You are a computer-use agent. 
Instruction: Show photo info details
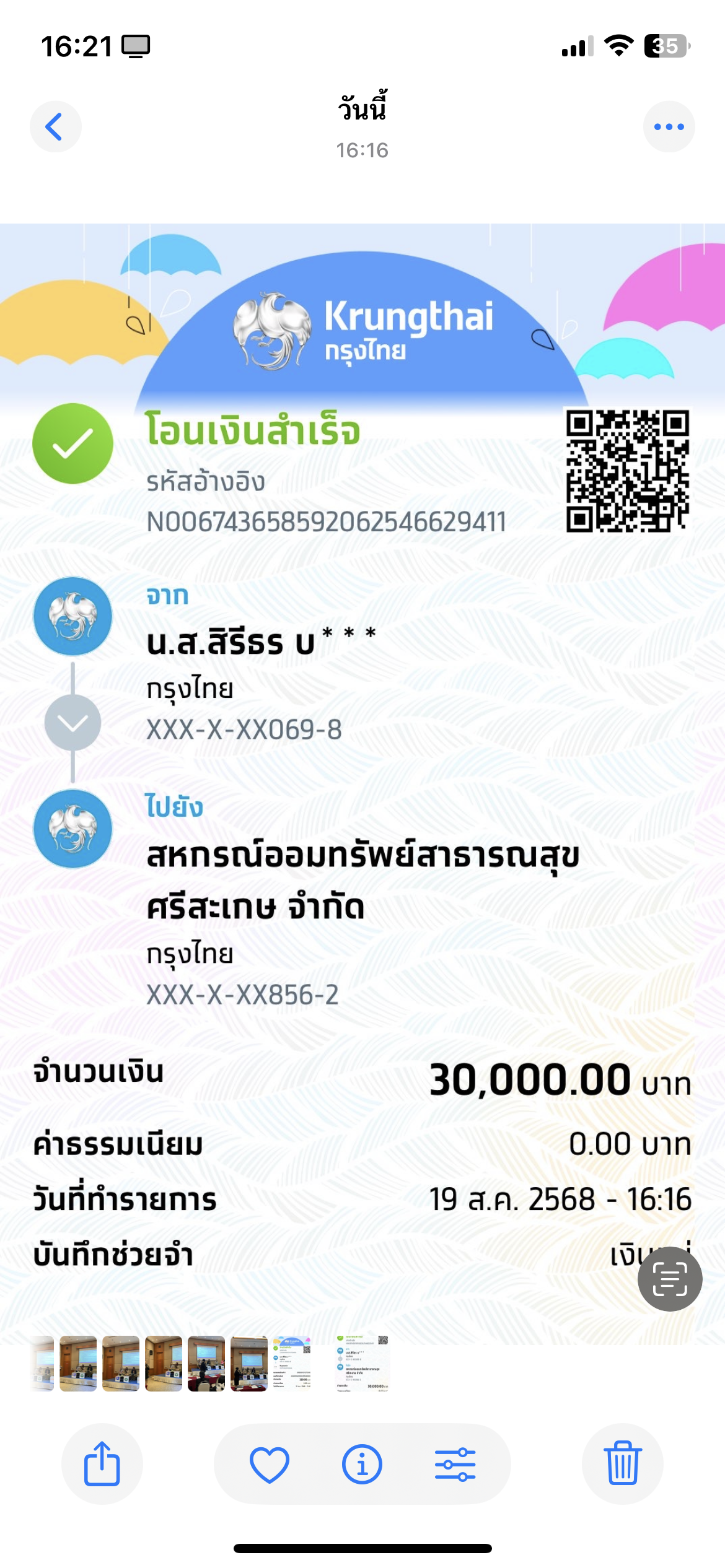point(362,1464)
